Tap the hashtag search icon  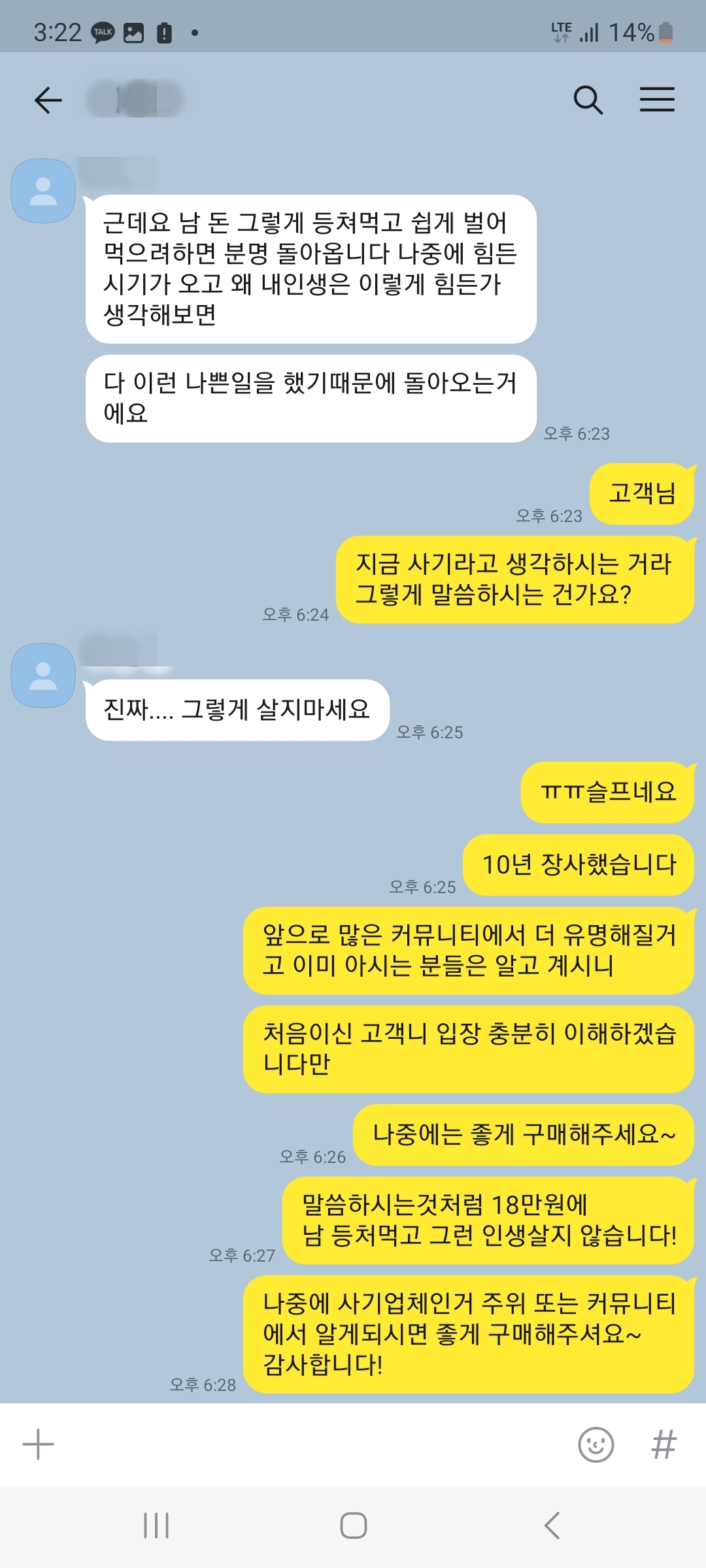(x=664, y=1445)
